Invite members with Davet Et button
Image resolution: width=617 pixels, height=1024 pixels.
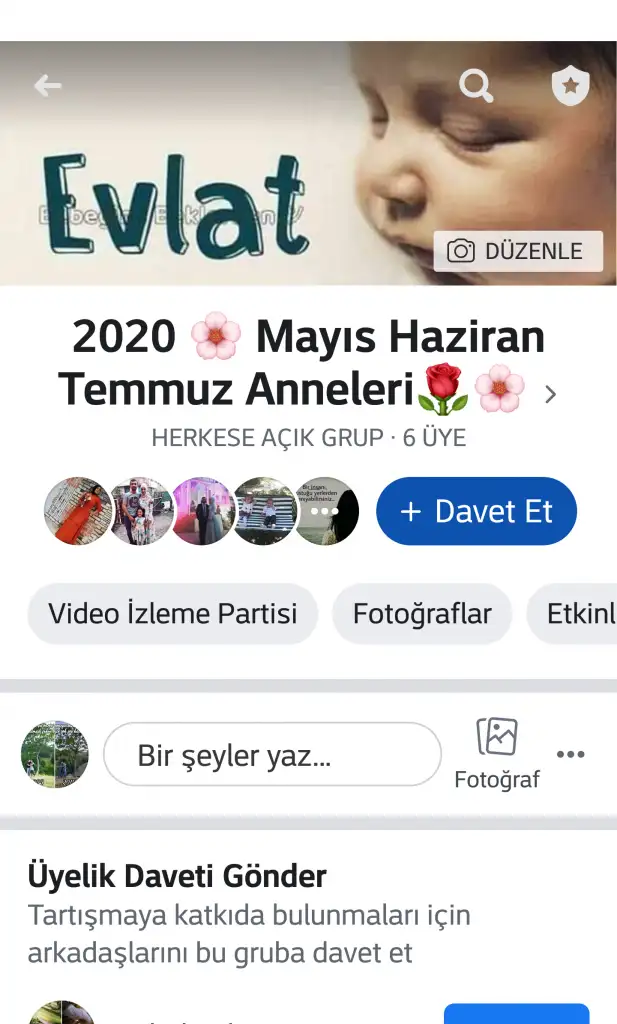coord(476,512)
